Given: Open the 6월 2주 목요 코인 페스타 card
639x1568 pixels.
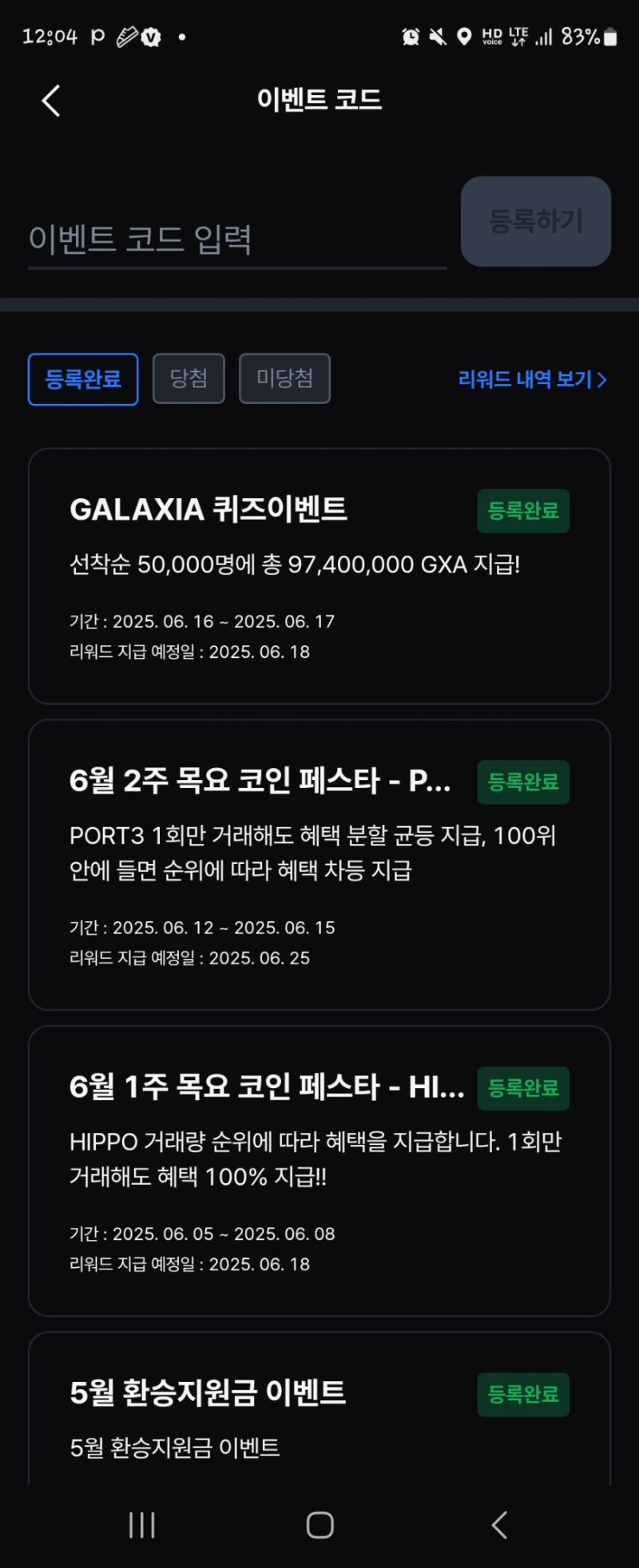Looking at the screenshot, I should tap(319, 865).
